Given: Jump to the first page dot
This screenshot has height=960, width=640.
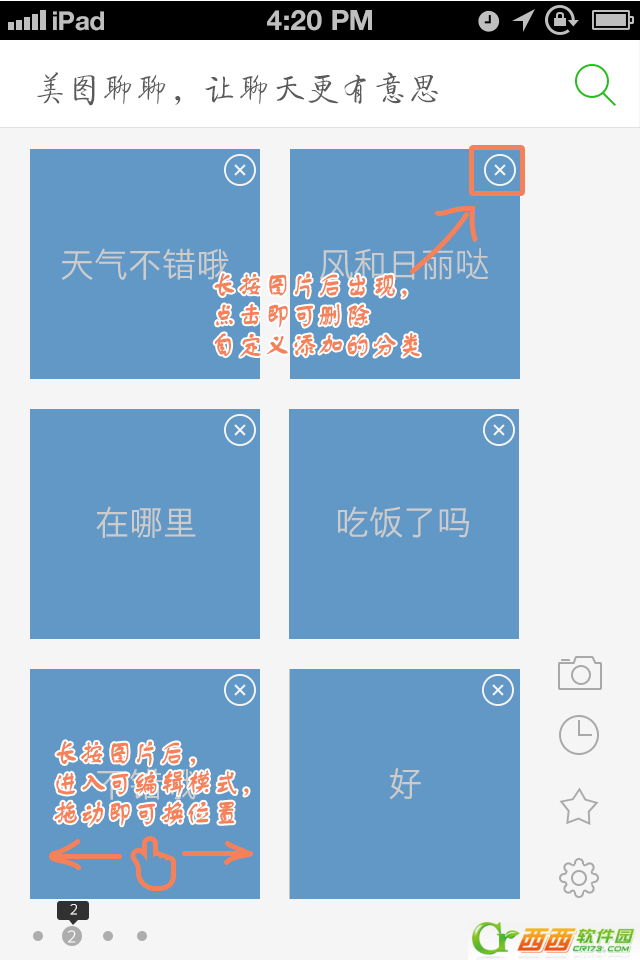Looking at the screenshot, I should (x=38, y=936).
